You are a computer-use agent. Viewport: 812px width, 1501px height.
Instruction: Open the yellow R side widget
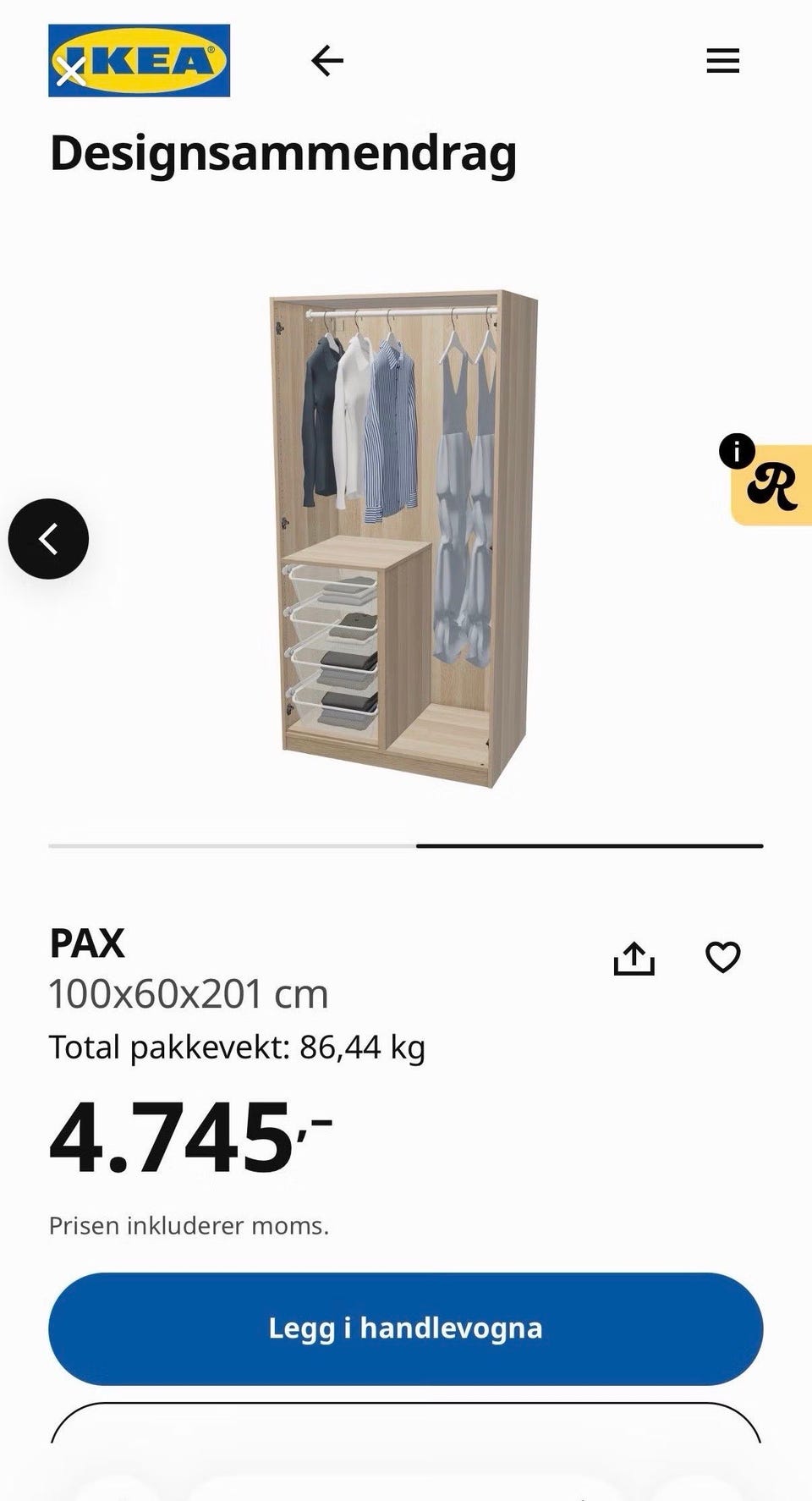(x=772, y=486)
